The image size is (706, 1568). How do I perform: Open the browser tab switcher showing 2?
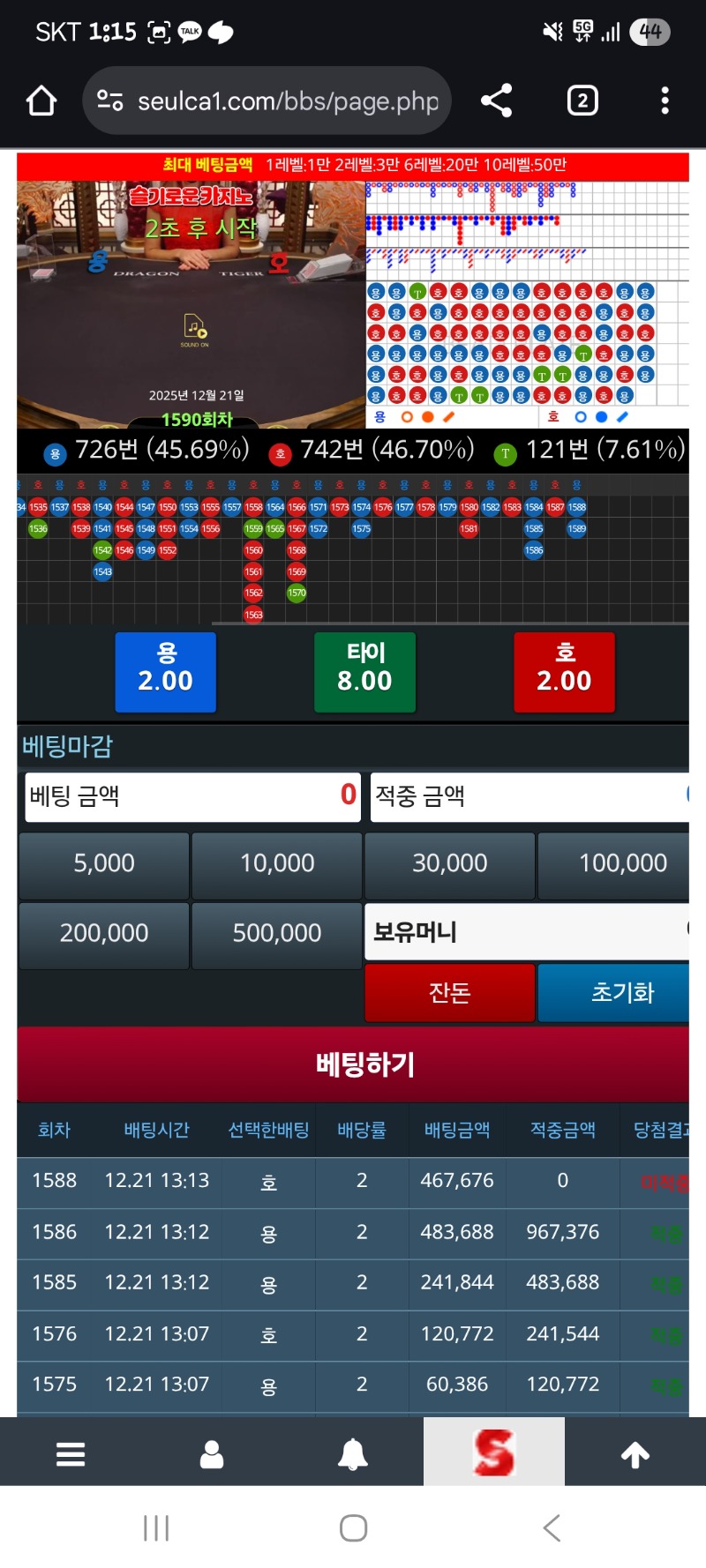[582, 101]
